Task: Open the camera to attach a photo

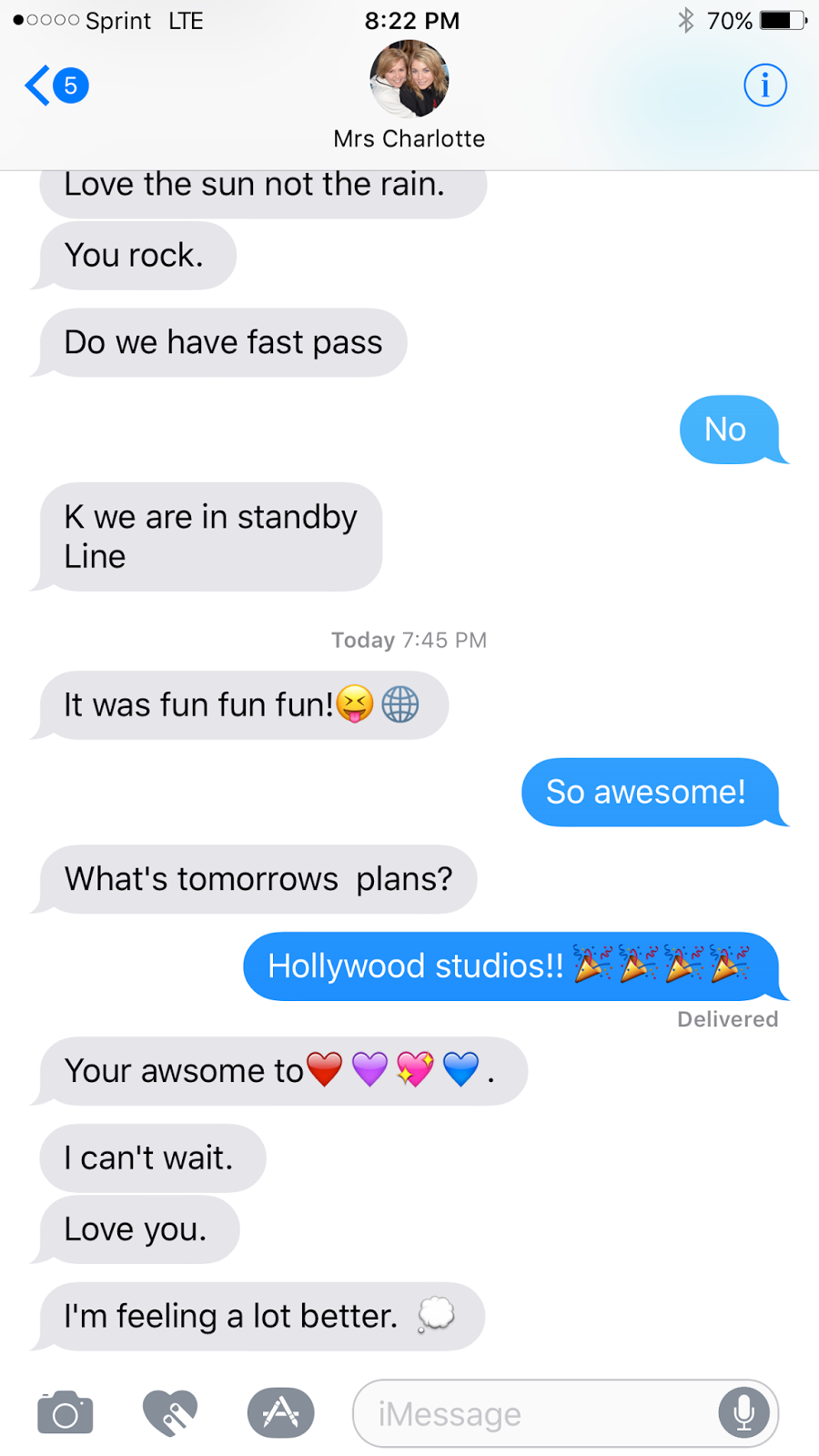Action: tap(65, 1413)
